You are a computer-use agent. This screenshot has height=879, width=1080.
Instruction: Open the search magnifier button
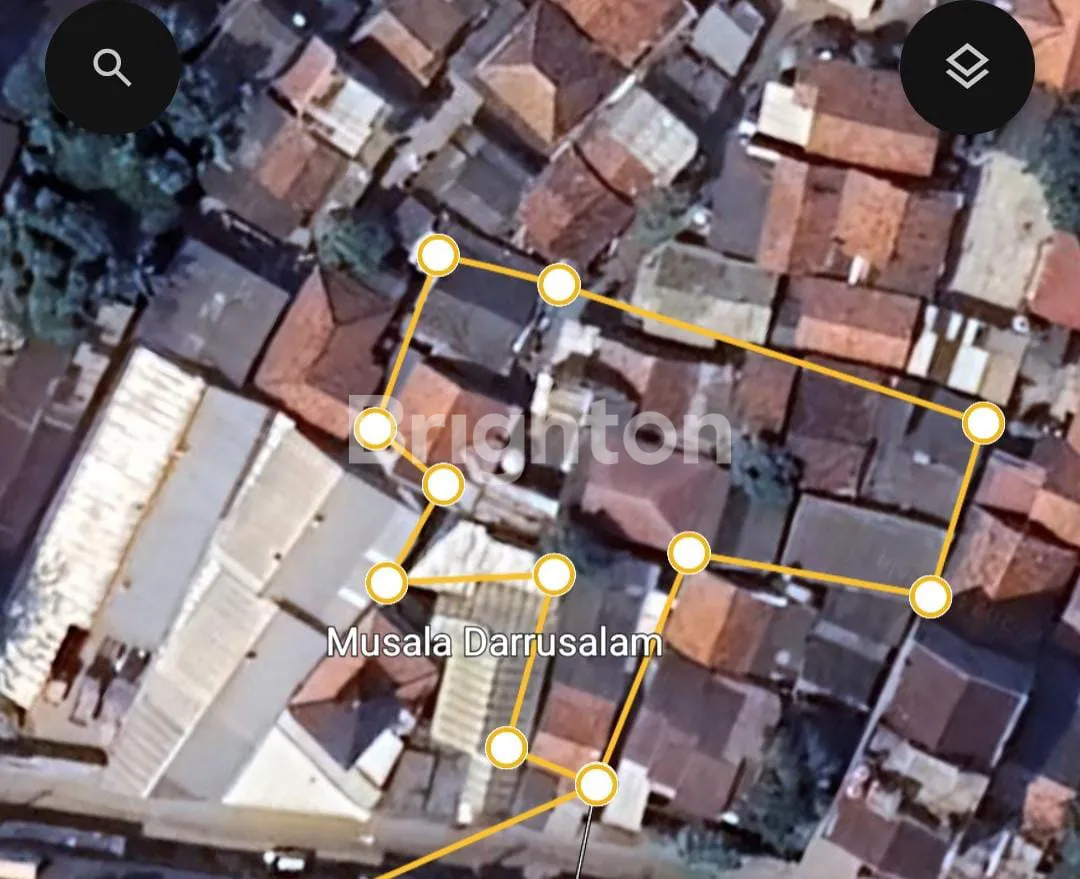113,67
